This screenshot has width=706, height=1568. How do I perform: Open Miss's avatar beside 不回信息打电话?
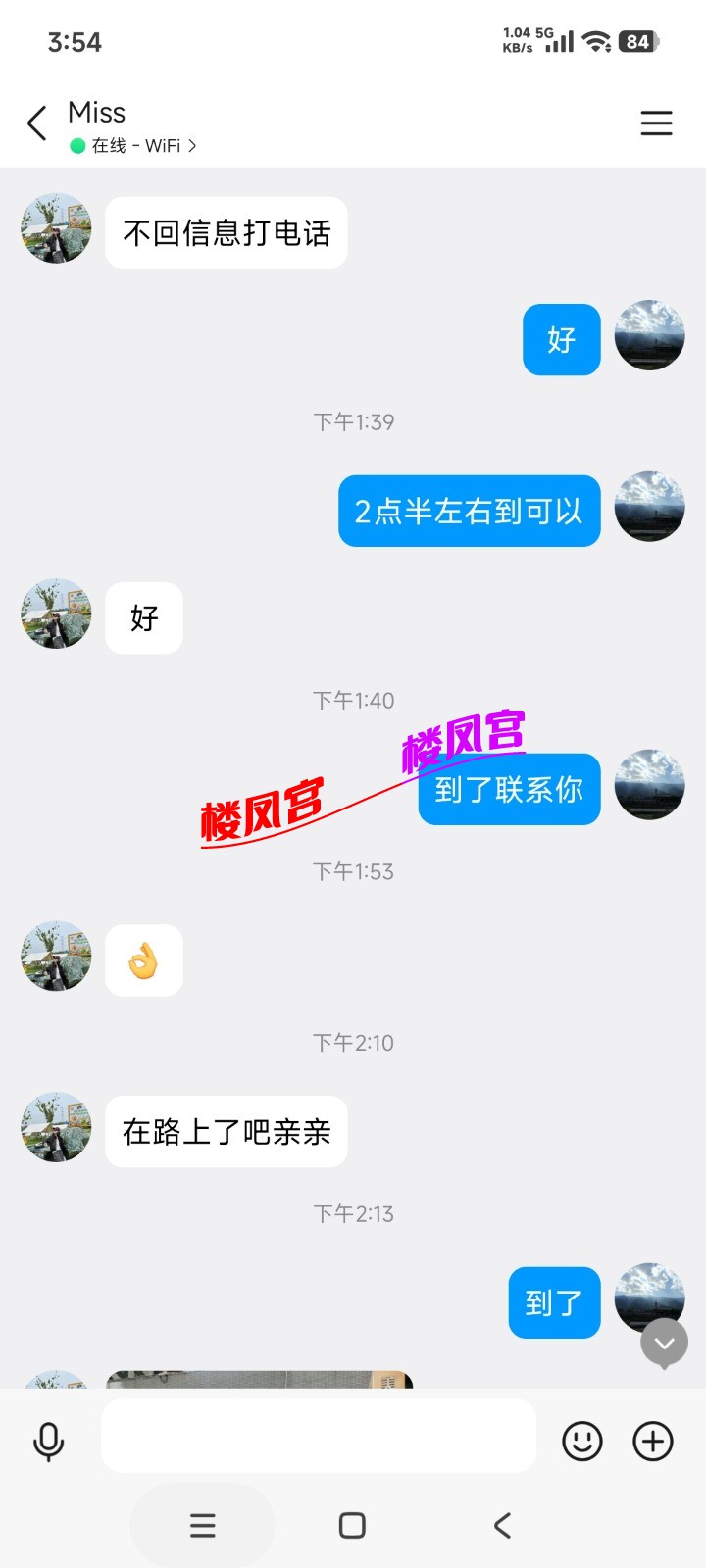coord(56,228)
